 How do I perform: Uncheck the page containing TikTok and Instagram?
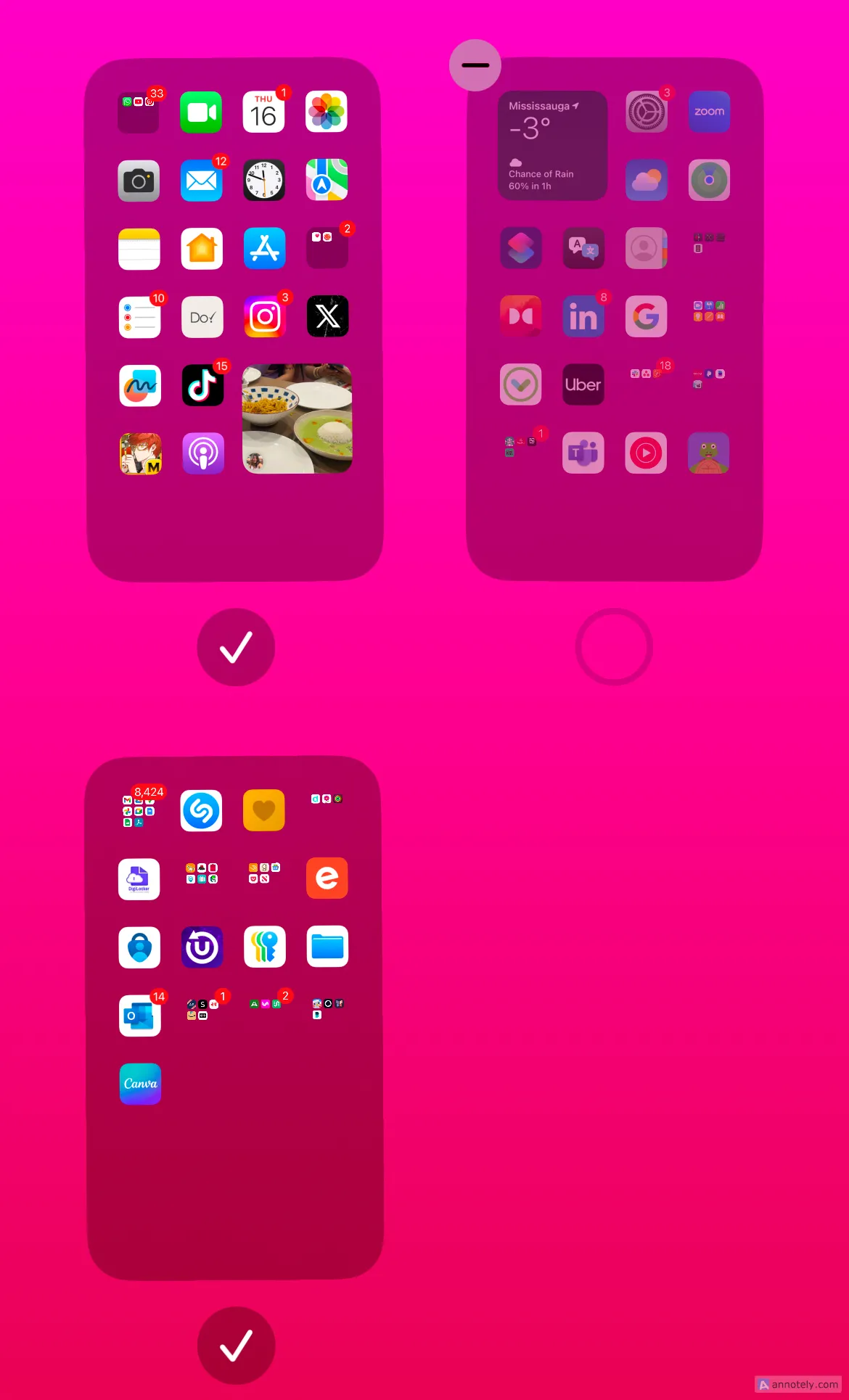pos(236,647)
